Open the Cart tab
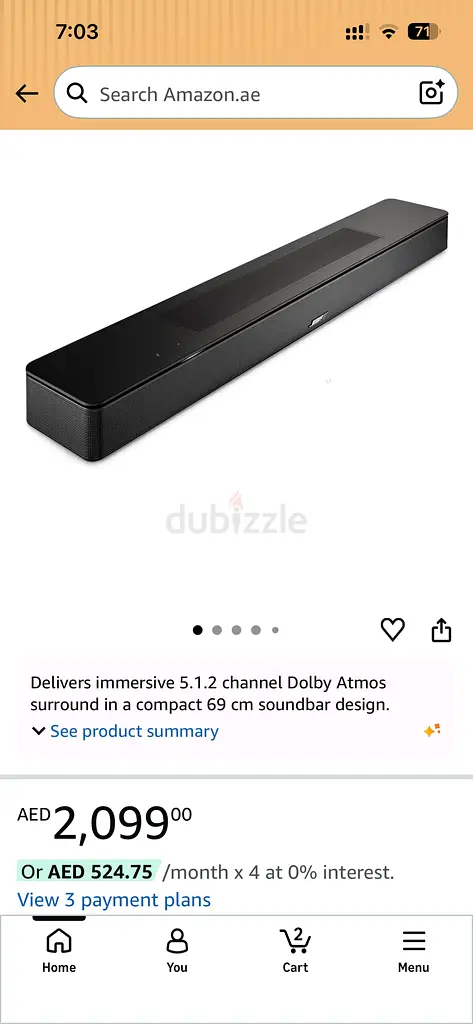Viewport: 473px width, 1024px height. (x=295, y=951)
